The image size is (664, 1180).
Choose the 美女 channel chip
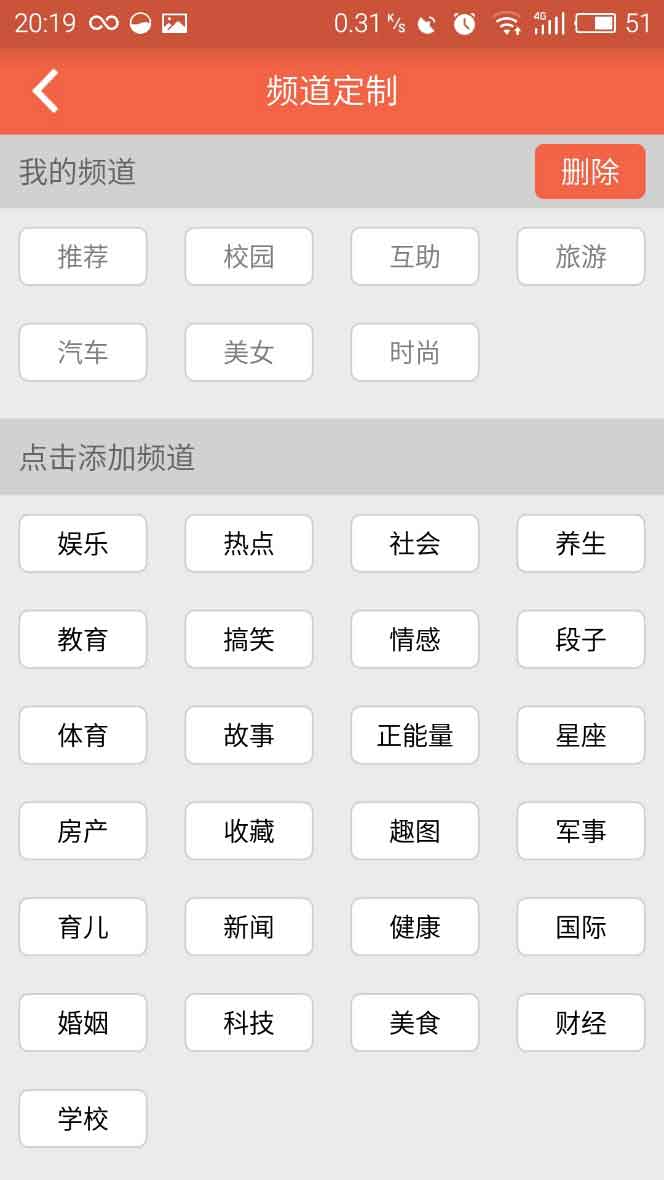pos(249,352)
